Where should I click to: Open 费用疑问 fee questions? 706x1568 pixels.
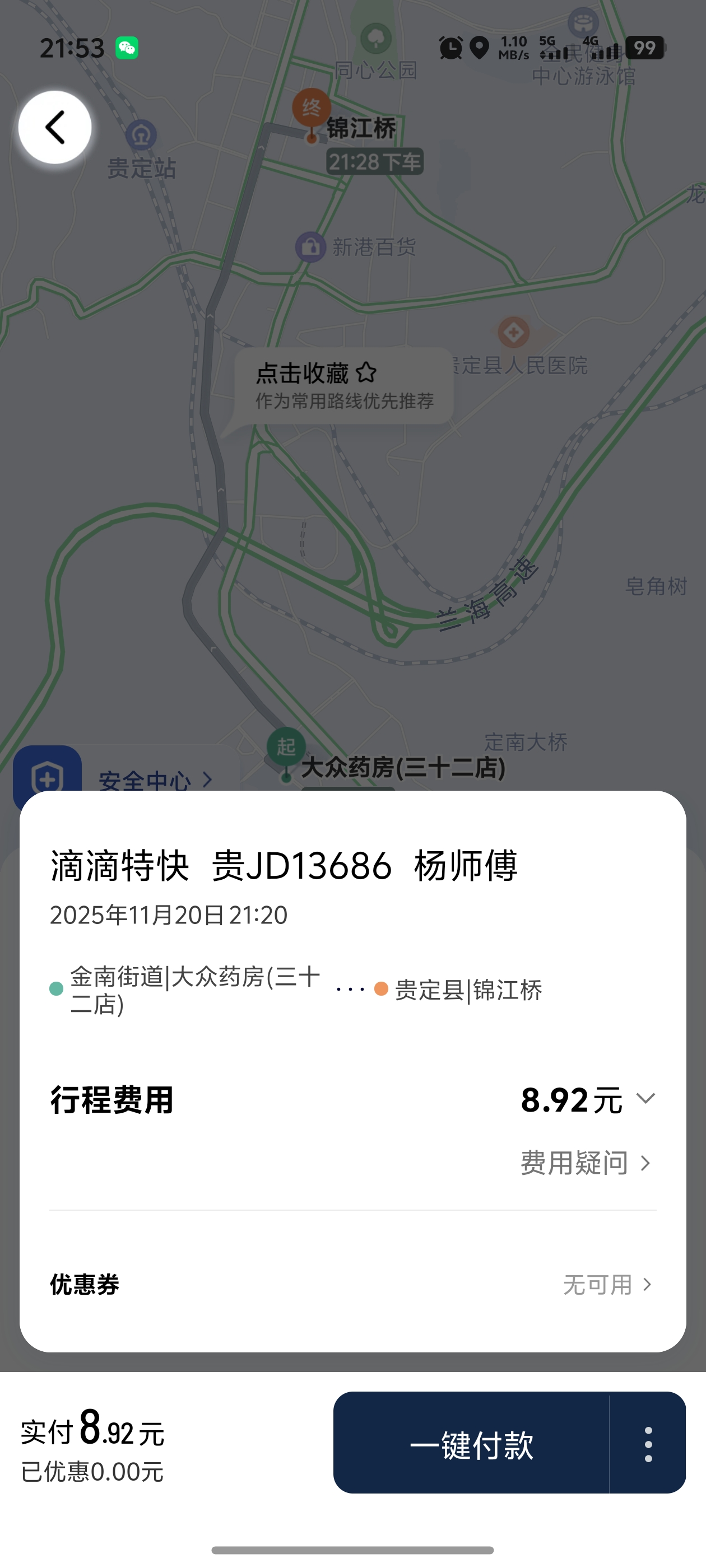click(x=586, y=1163)
